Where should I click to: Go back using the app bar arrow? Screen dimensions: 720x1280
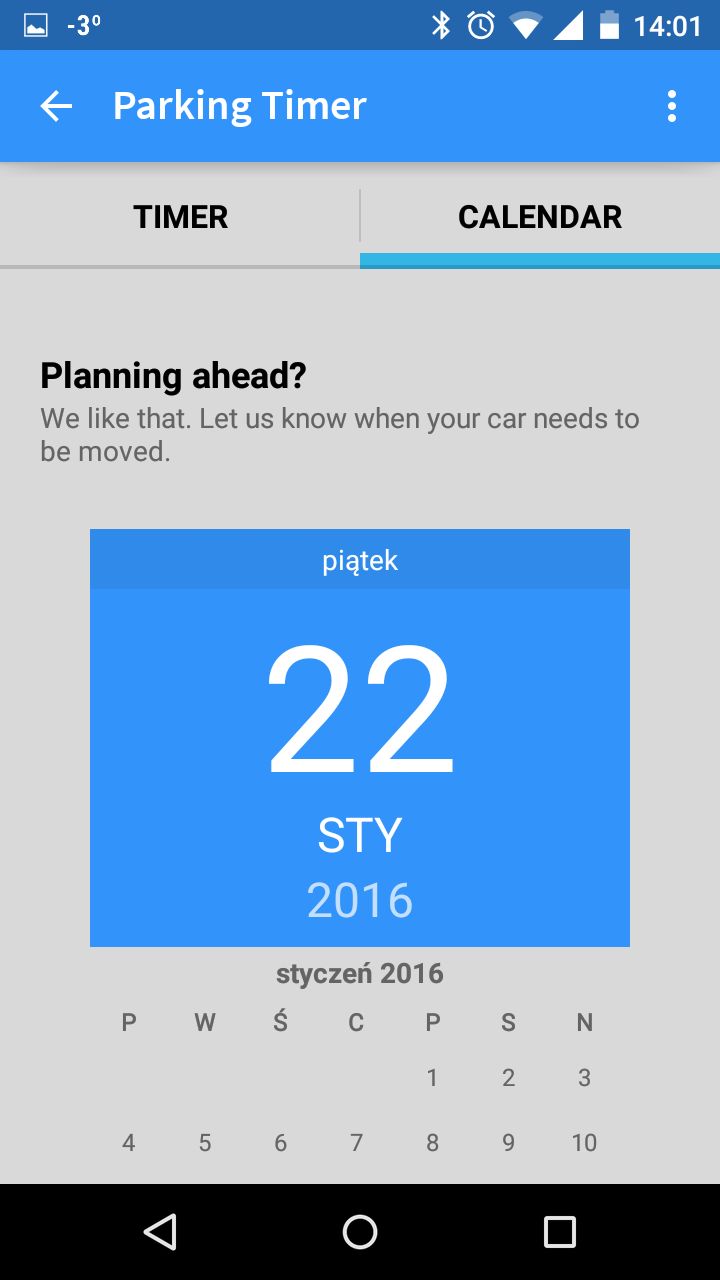pyautogui.click(x=56, y=106)
